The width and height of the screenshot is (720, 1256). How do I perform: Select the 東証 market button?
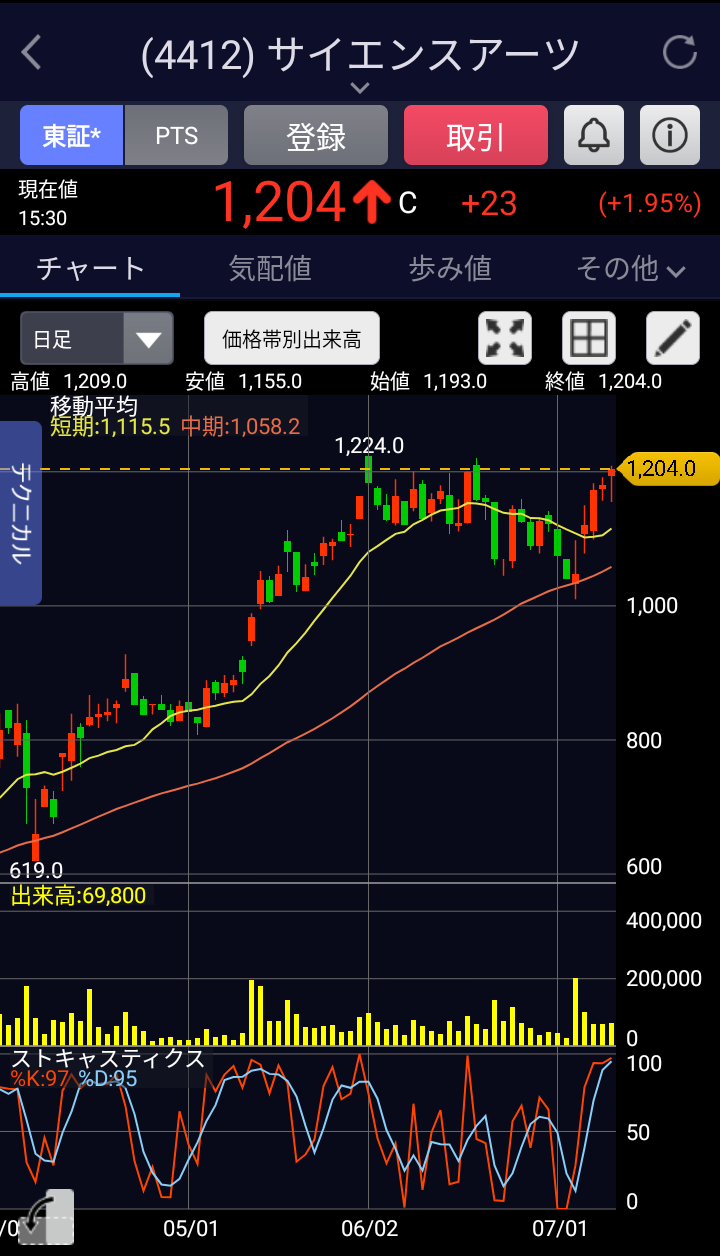click(x=72, y=136)
